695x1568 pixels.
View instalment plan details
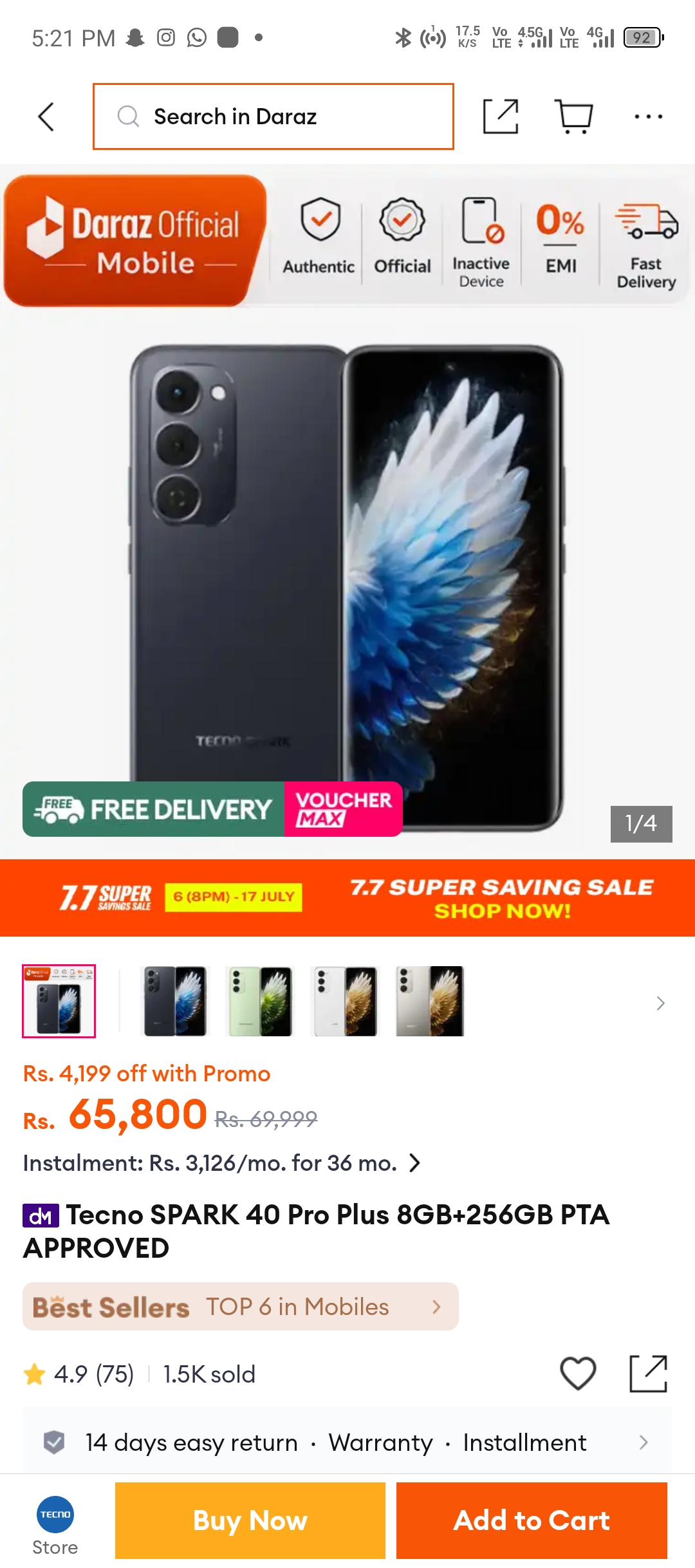222,1163
